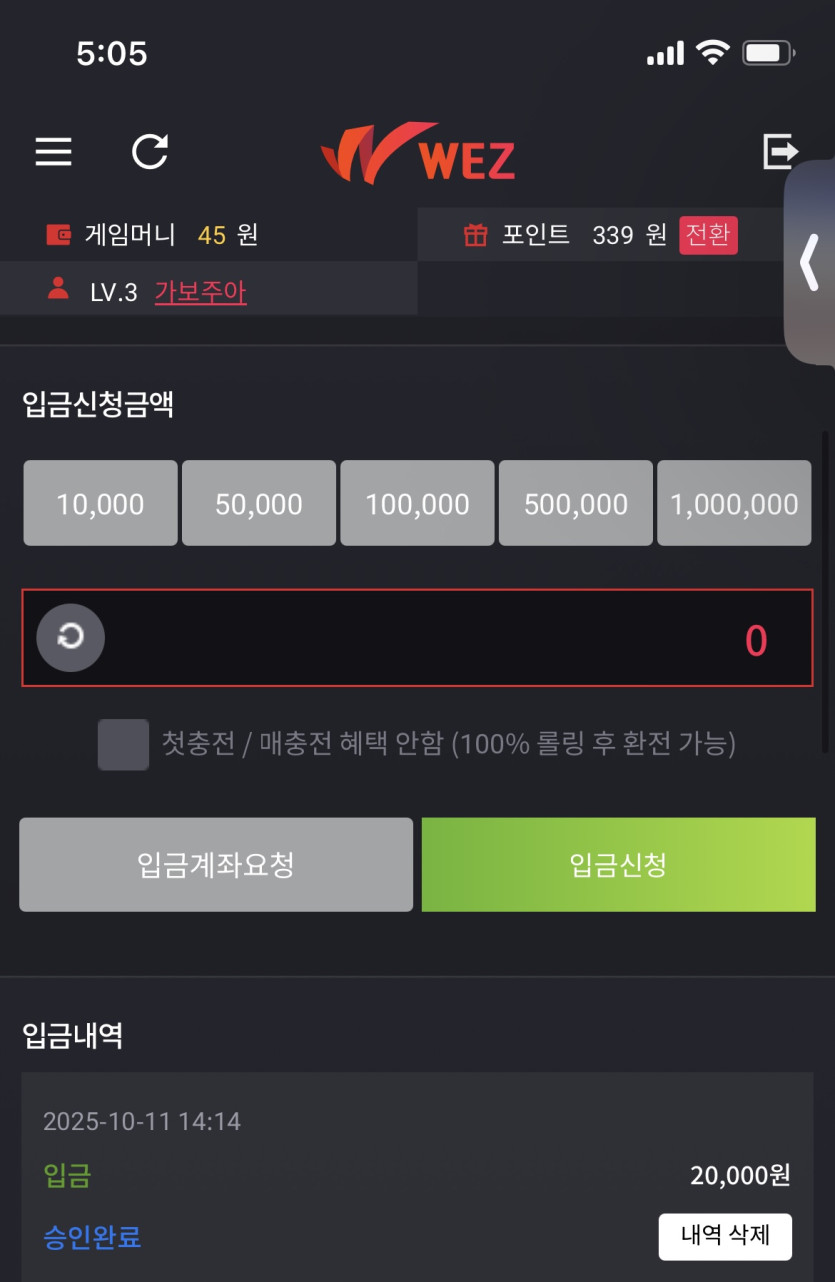The height and width of the screenshot is (1282, 835).
Task: Refresh the page with the top reload icon
Action: (x=150, y=152)
